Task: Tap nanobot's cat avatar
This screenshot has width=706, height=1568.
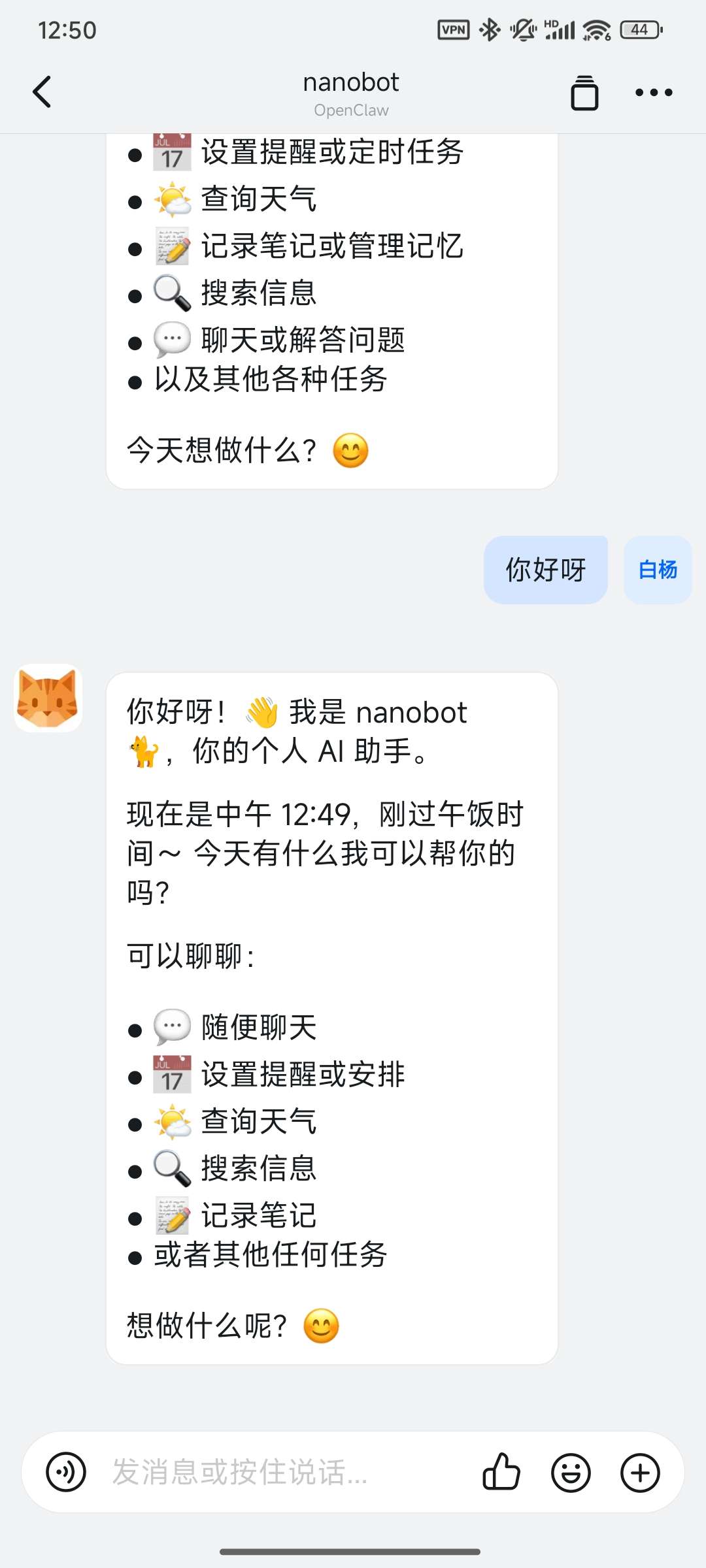Action: [x=48, y=698]
